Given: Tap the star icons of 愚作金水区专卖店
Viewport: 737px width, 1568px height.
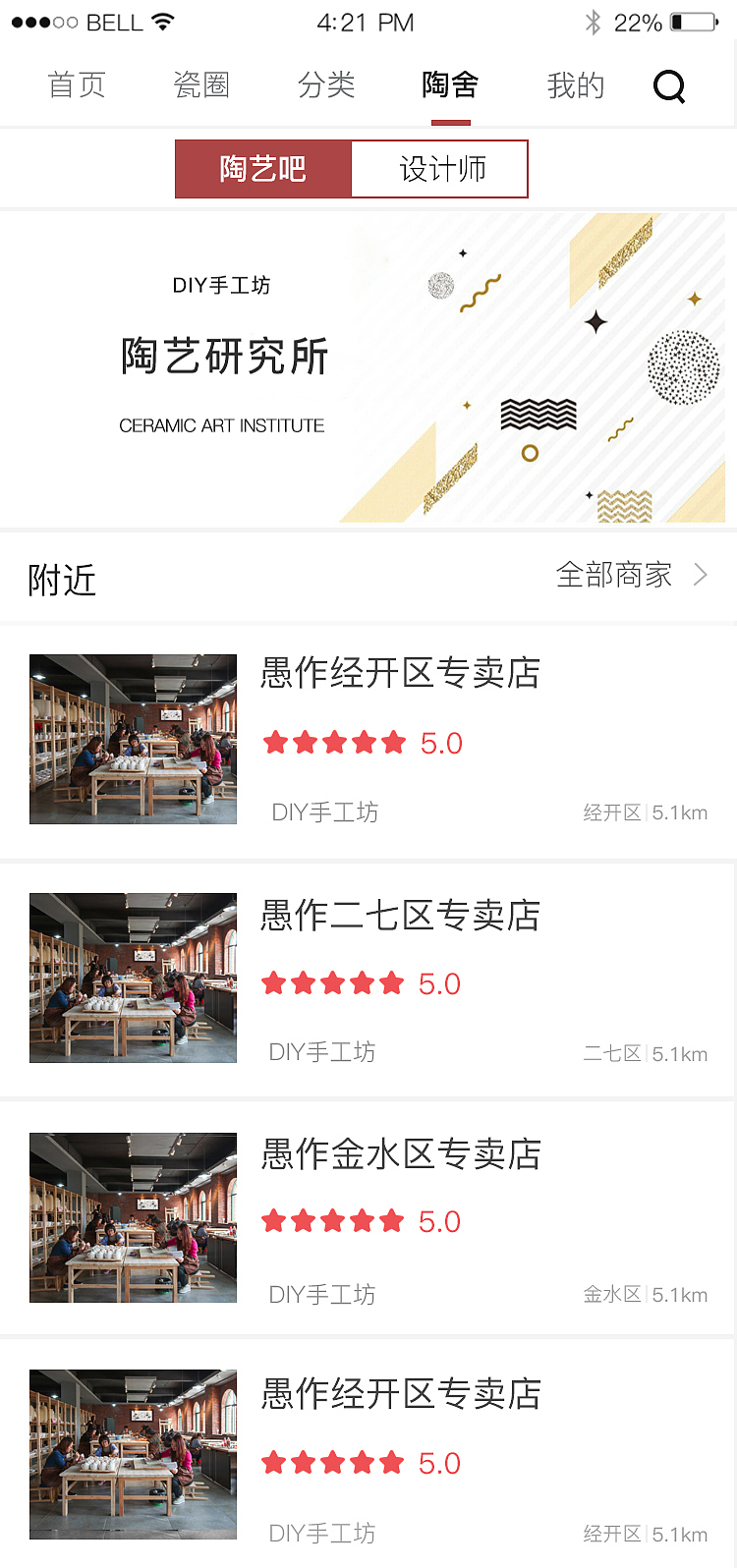Looking at the screenshot, I should (x=334, y=1221).
